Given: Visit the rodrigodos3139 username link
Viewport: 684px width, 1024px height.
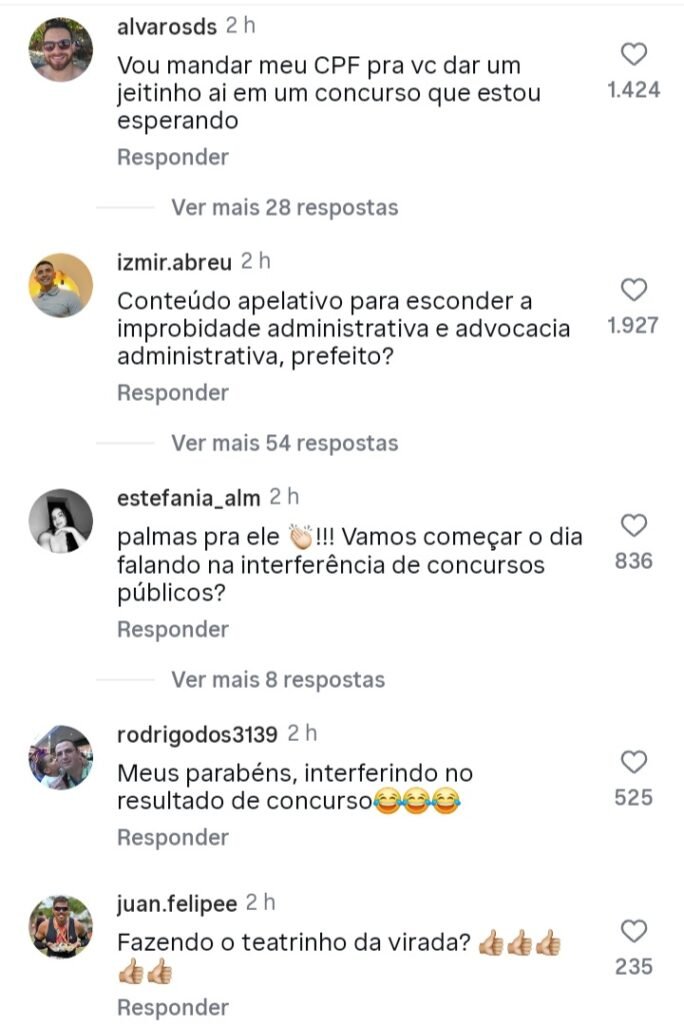Looking at the screenshot, I should [x=197, y=734].
